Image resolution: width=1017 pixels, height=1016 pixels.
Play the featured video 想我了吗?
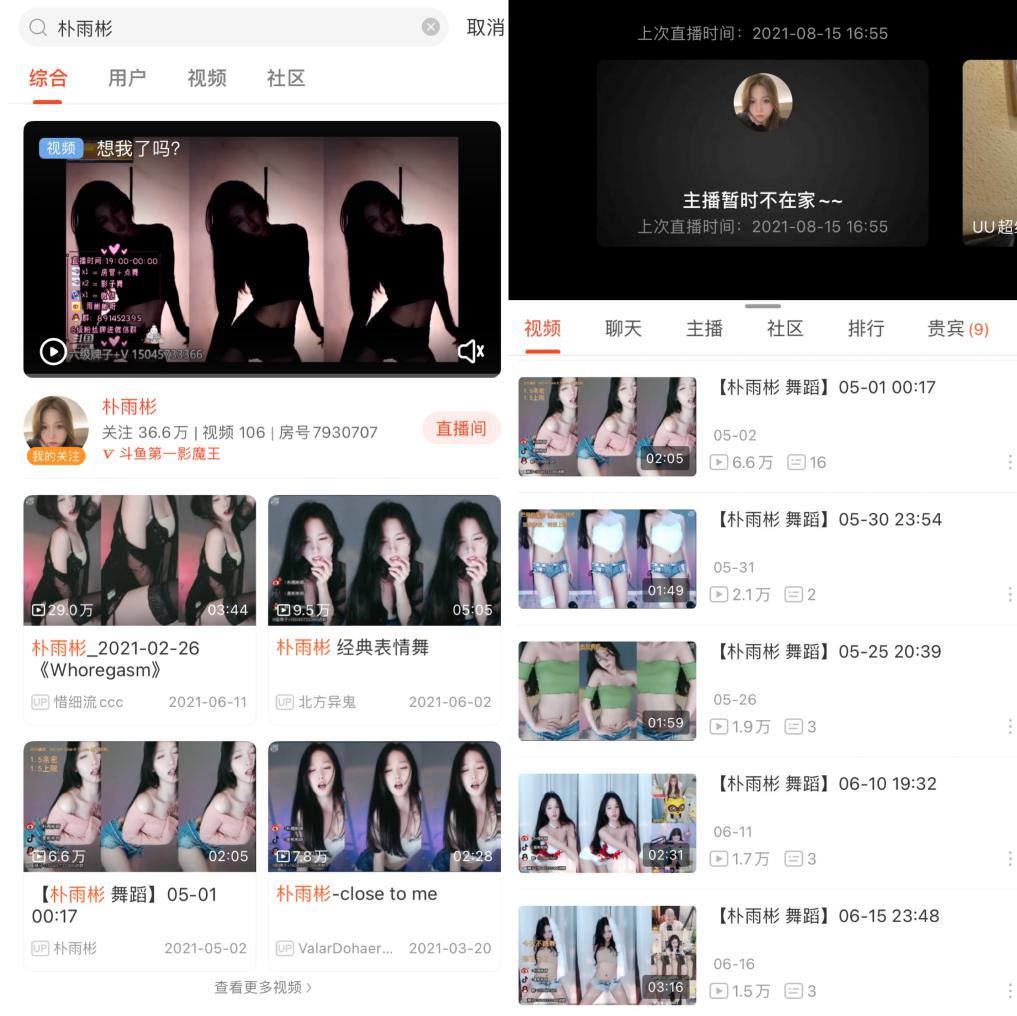coord(53,351)
